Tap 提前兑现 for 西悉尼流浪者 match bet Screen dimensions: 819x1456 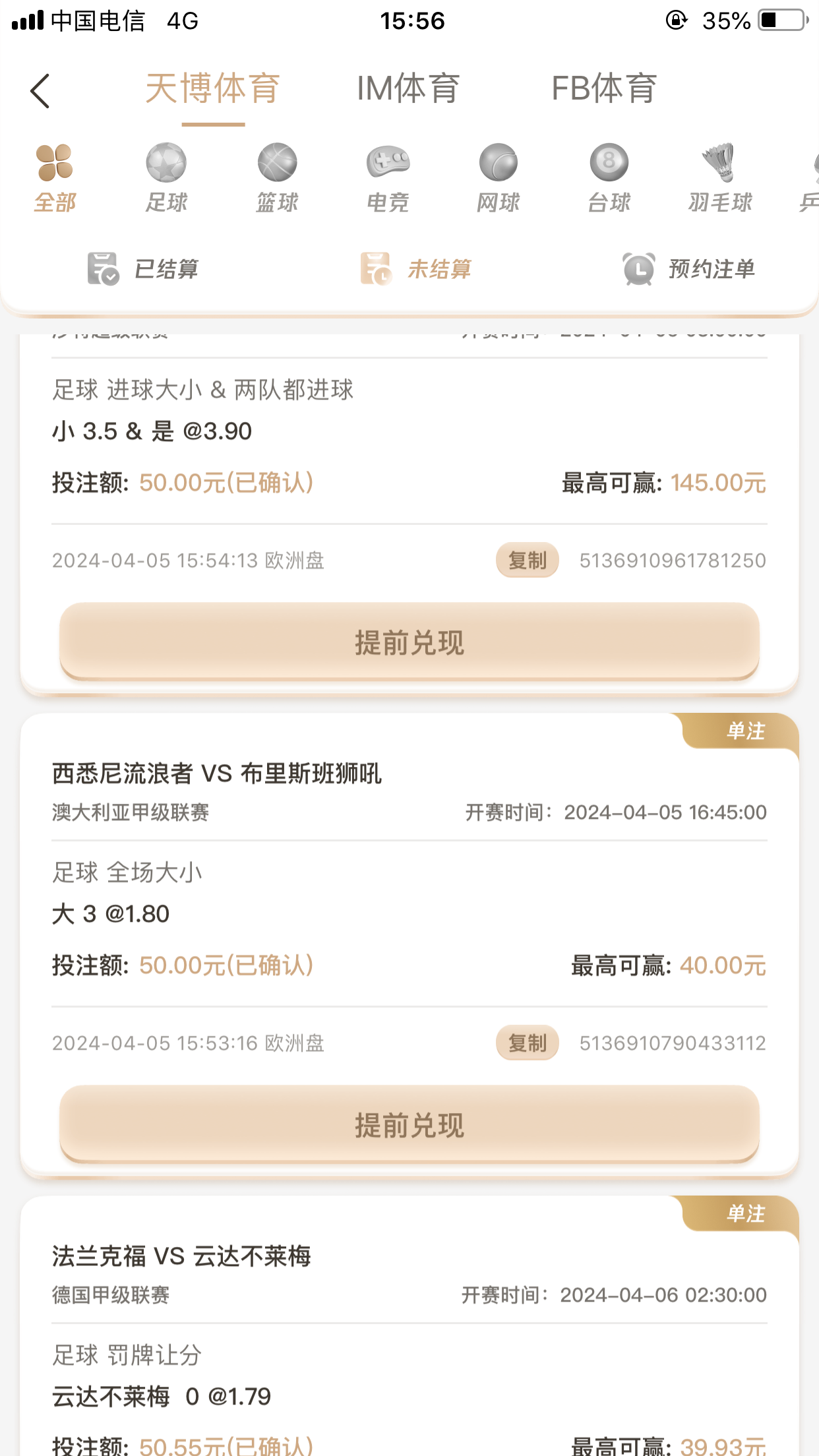(409, 1124)
